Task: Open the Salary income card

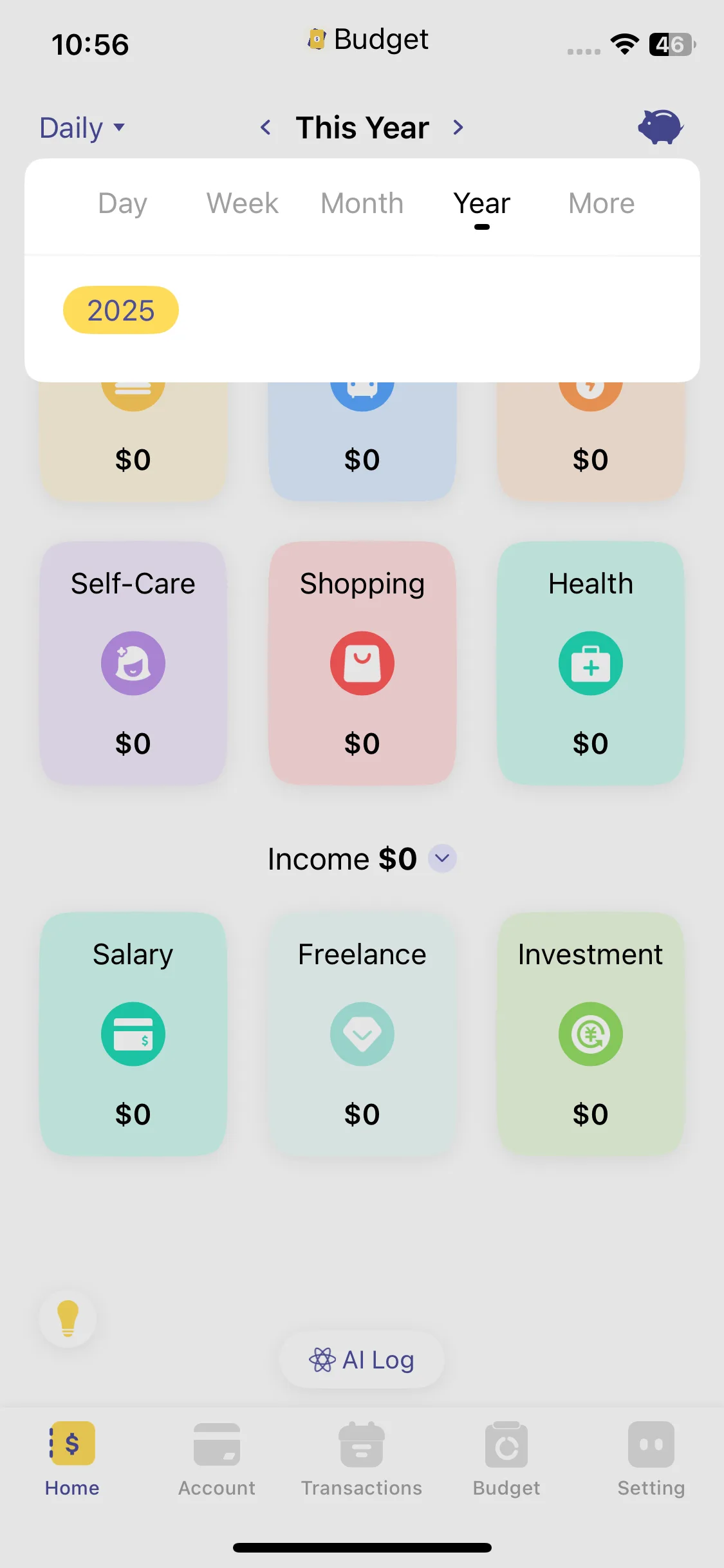Action: pyautogui.click(x=133, y=1034)
